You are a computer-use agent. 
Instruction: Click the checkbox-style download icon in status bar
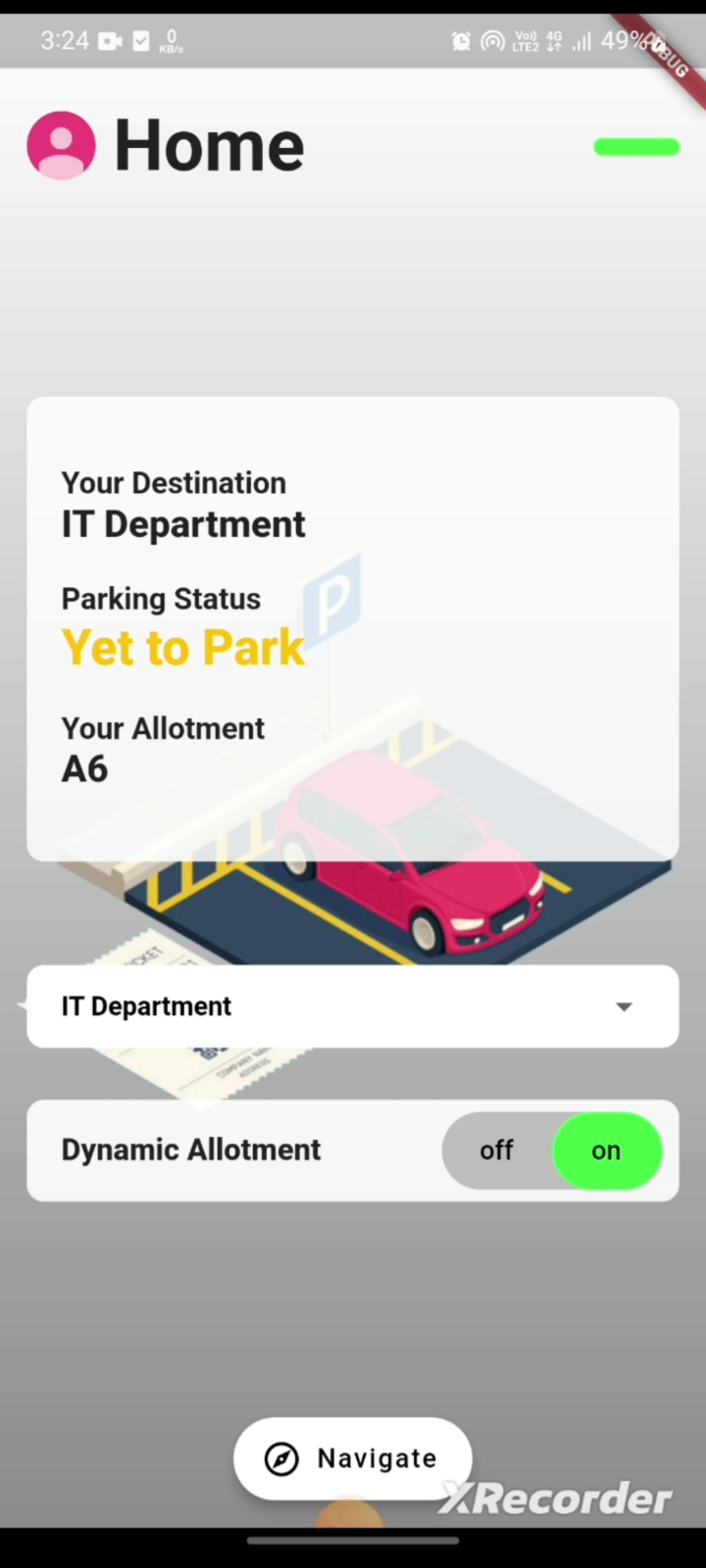[140, 40]
